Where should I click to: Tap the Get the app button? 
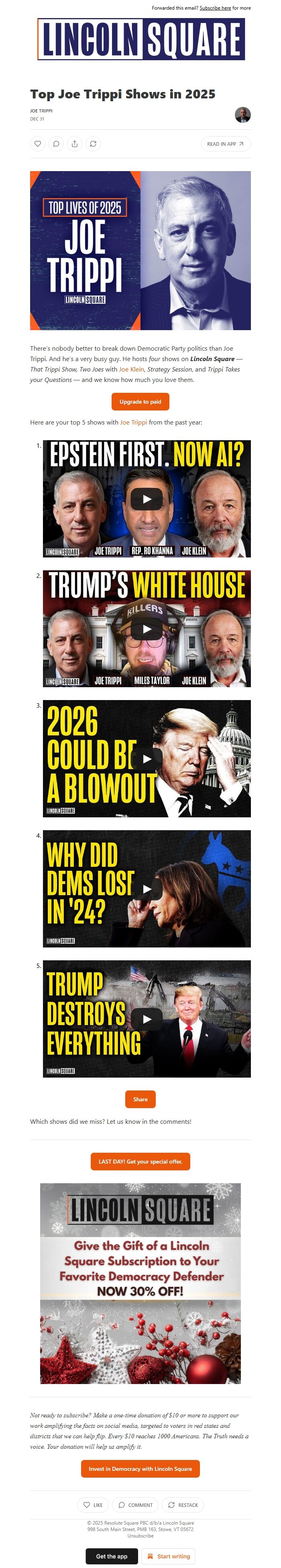point(111,1556)
